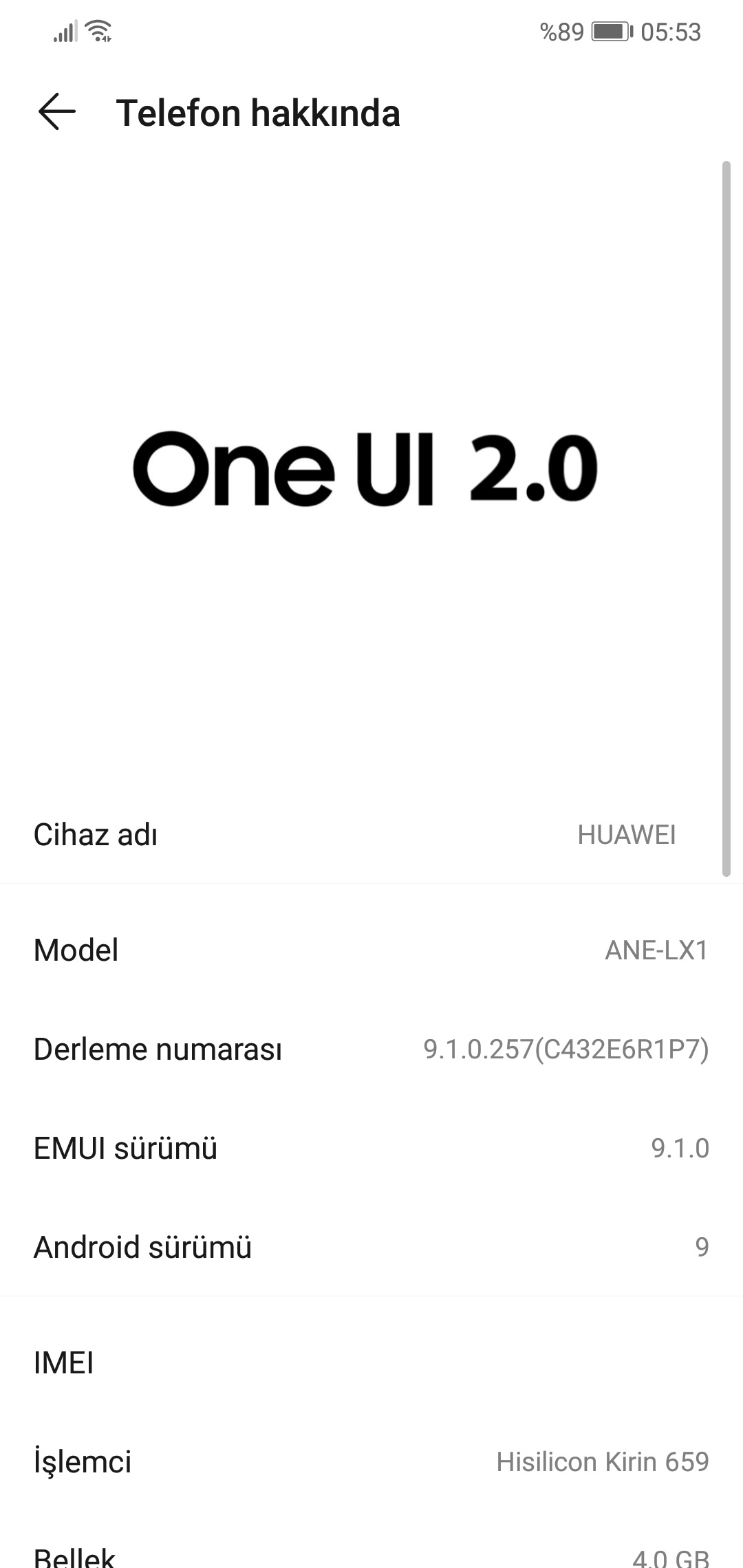Tap the battery indicator icon
The width and height of the screenshot is (743, 1568).
click(610, 30)
